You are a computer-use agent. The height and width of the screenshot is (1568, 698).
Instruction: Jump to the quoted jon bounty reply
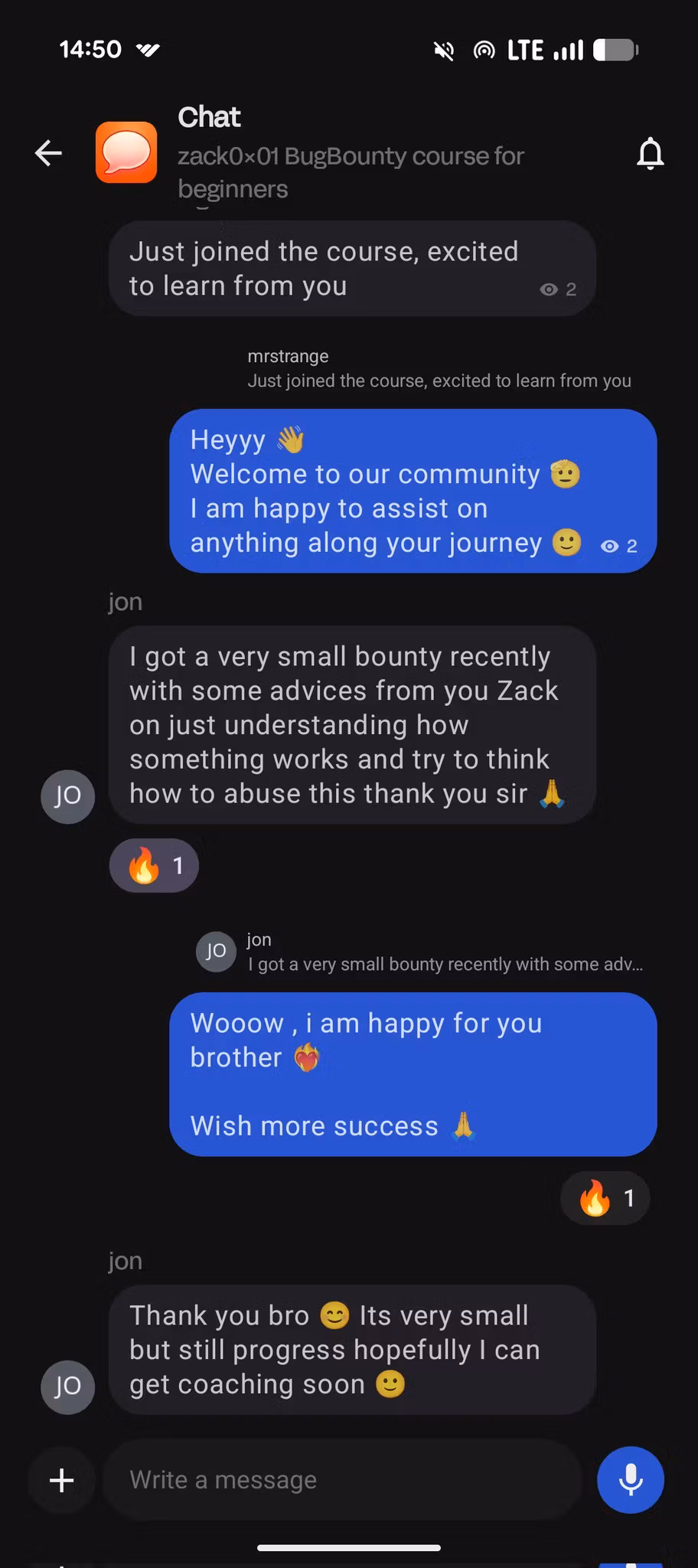click(444, 952)
